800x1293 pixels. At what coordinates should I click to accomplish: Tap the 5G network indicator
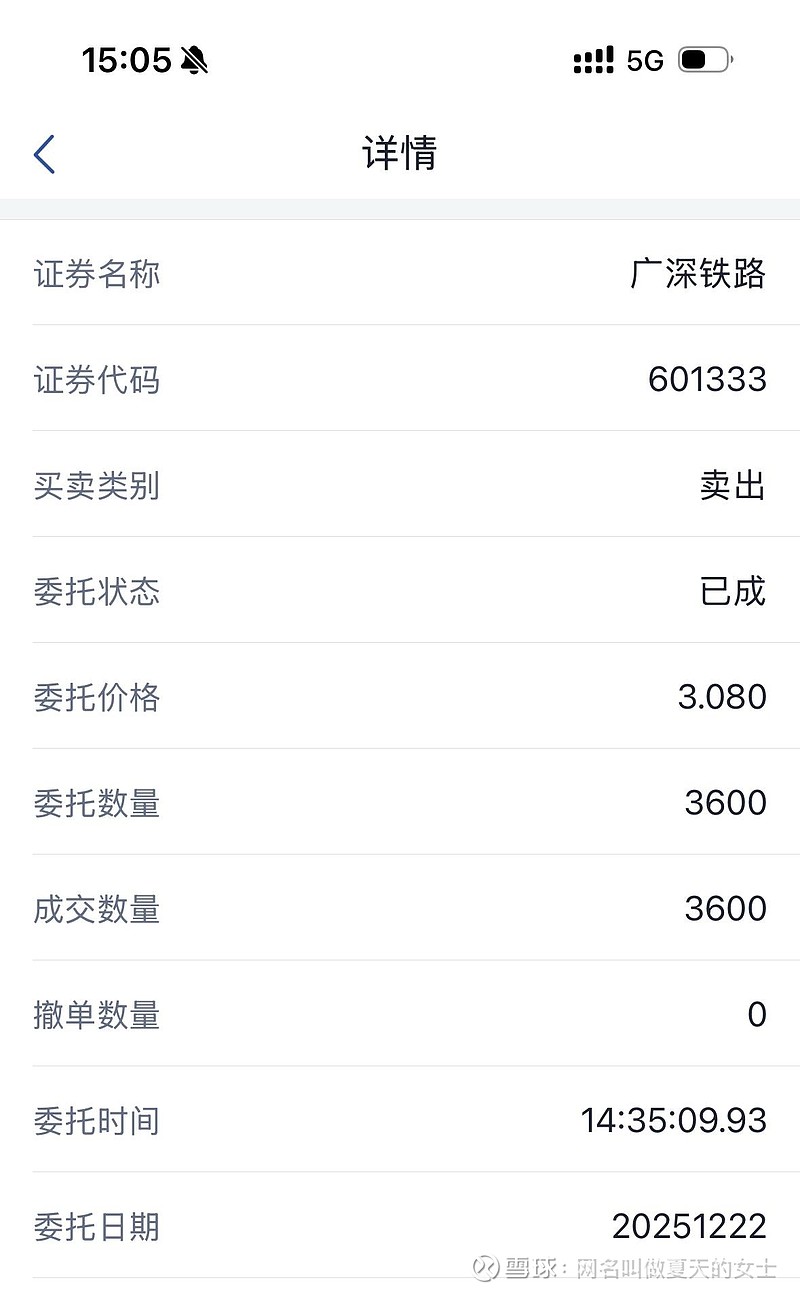644,60
